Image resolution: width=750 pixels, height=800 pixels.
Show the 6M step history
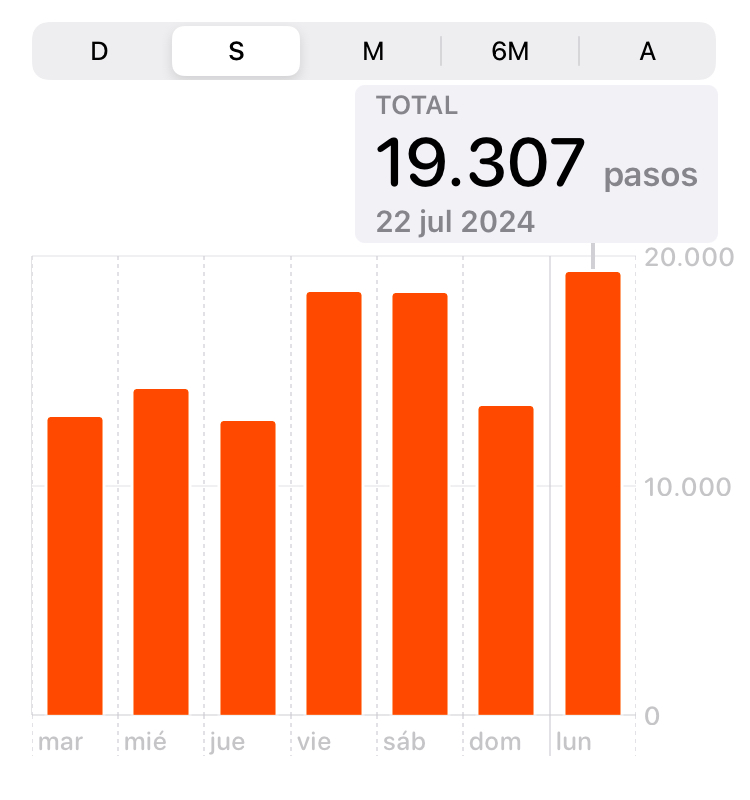click(x=510, y=51)
